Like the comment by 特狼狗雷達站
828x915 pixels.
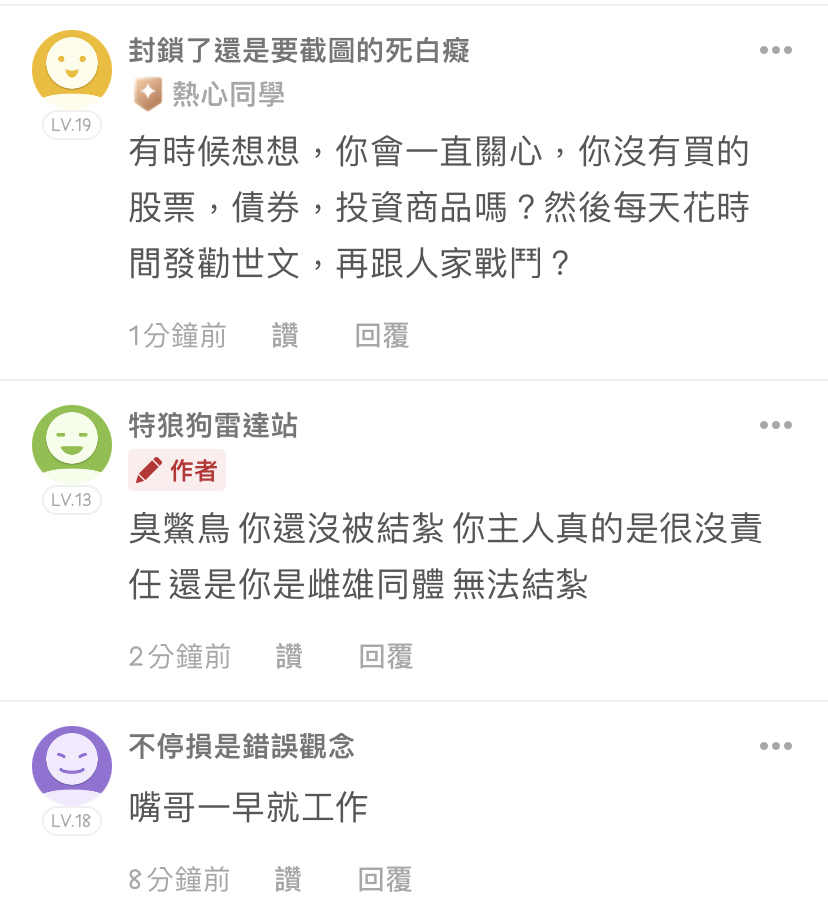point(289,657)
